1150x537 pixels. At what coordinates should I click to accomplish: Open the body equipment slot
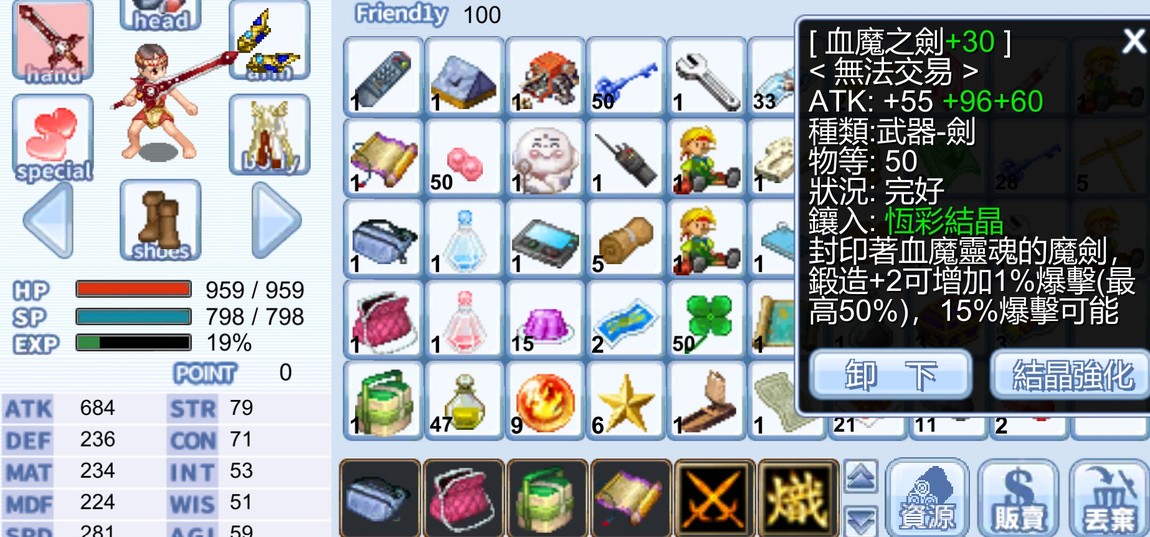(269, 137)
